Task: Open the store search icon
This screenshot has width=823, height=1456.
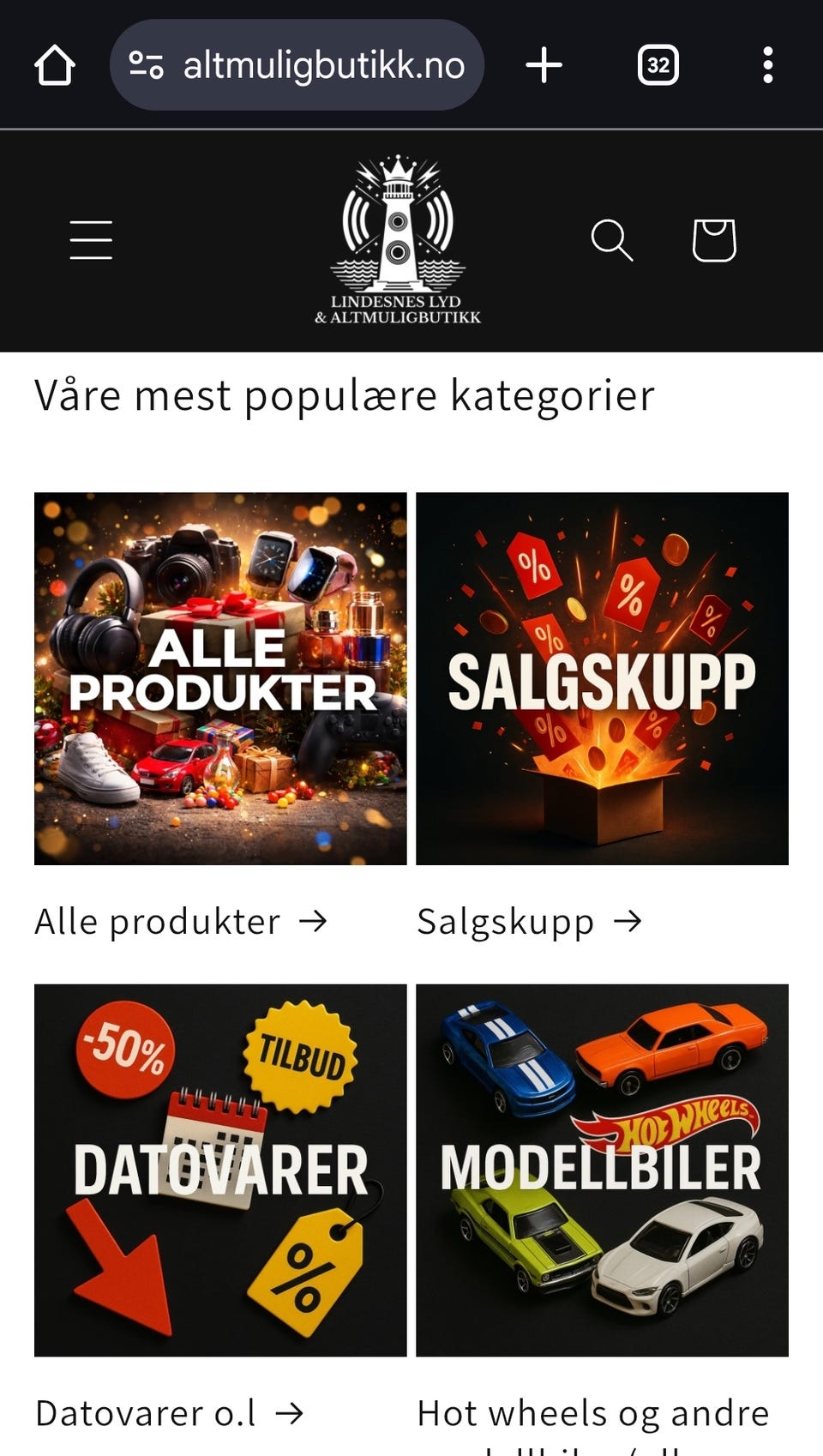Action: (x=613, y=241)
